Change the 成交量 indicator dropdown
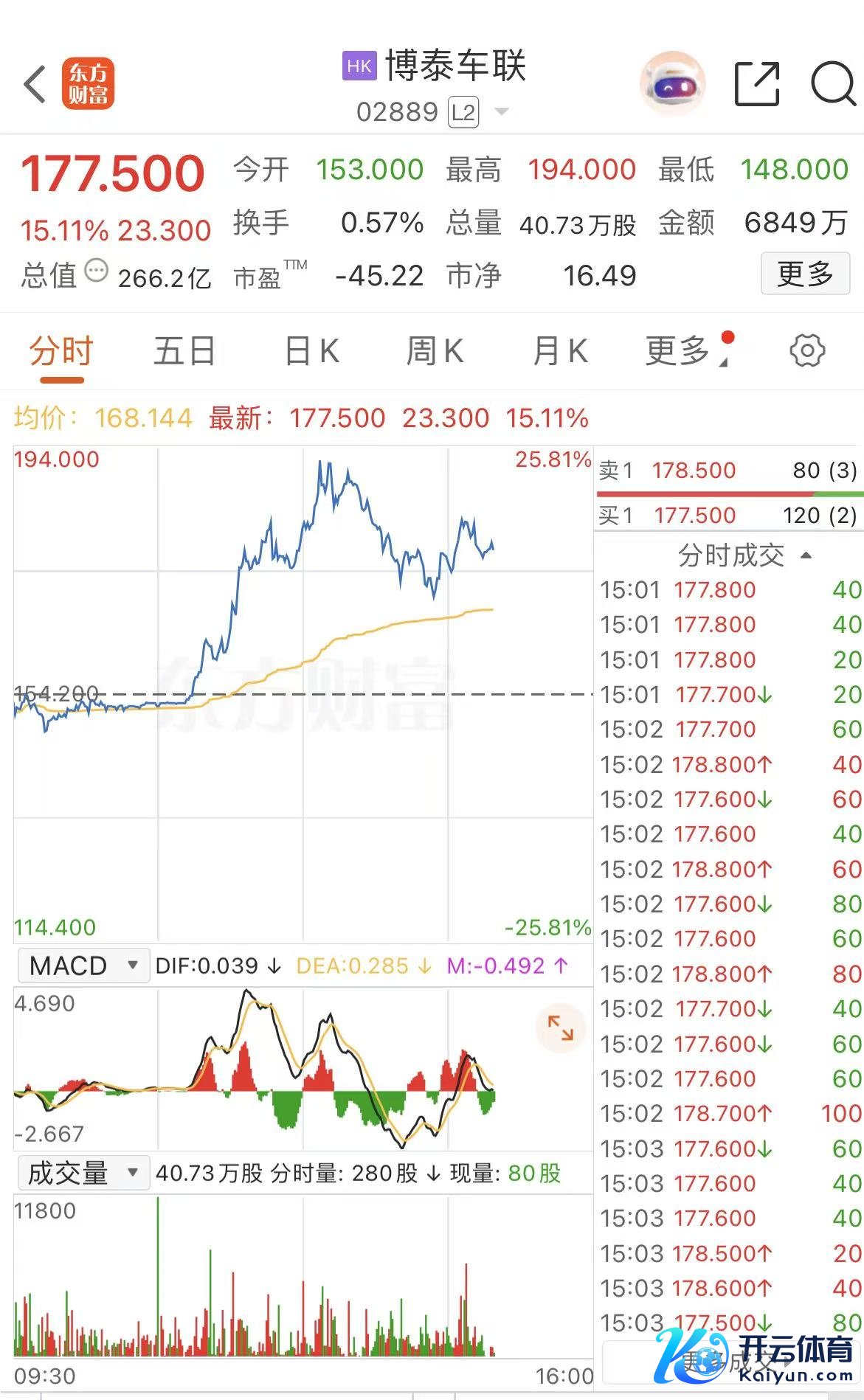 83,1173
